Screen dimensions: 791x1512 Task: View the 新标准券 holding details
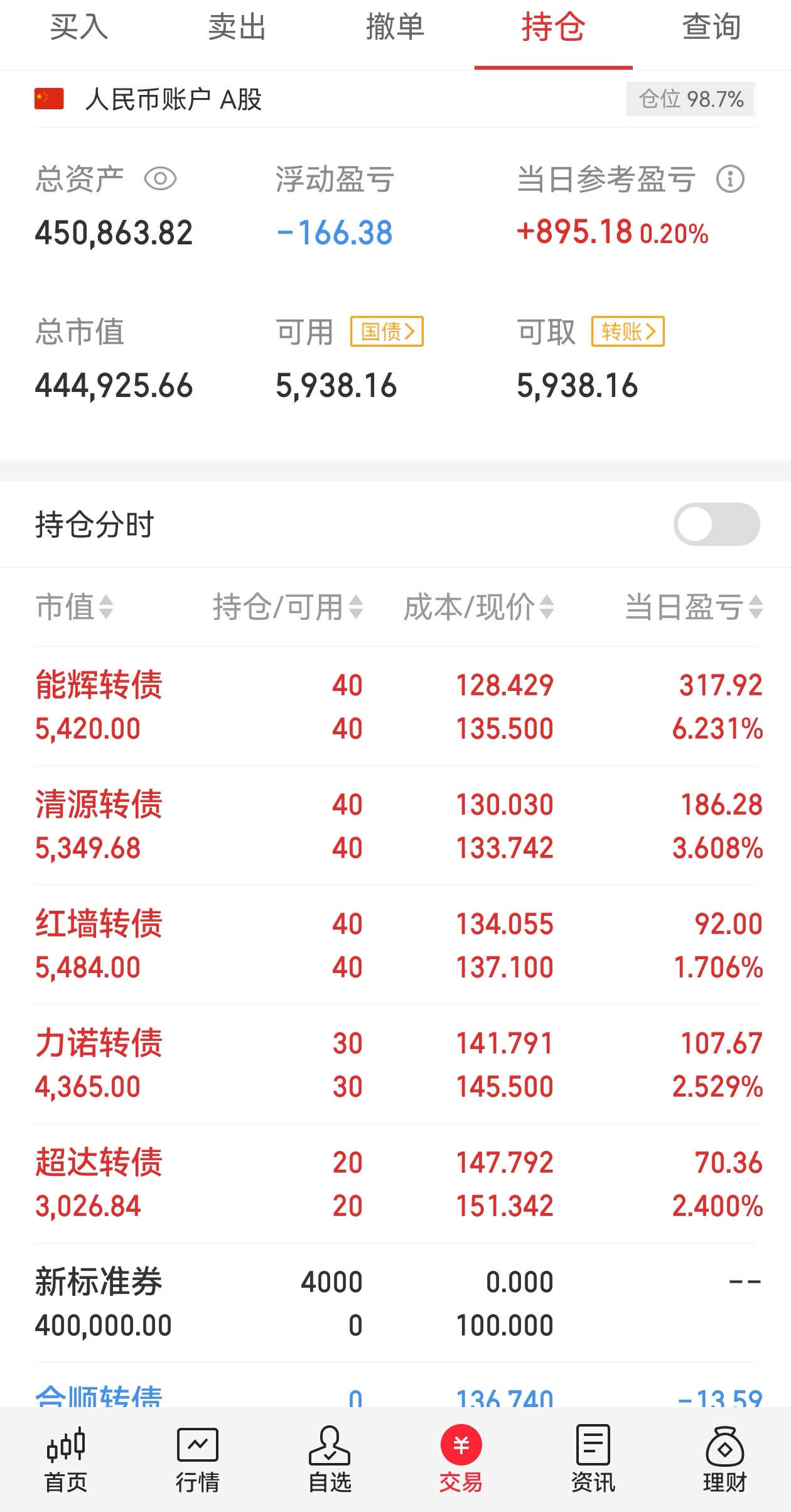pyautogui.click(x=395, y=1303)
